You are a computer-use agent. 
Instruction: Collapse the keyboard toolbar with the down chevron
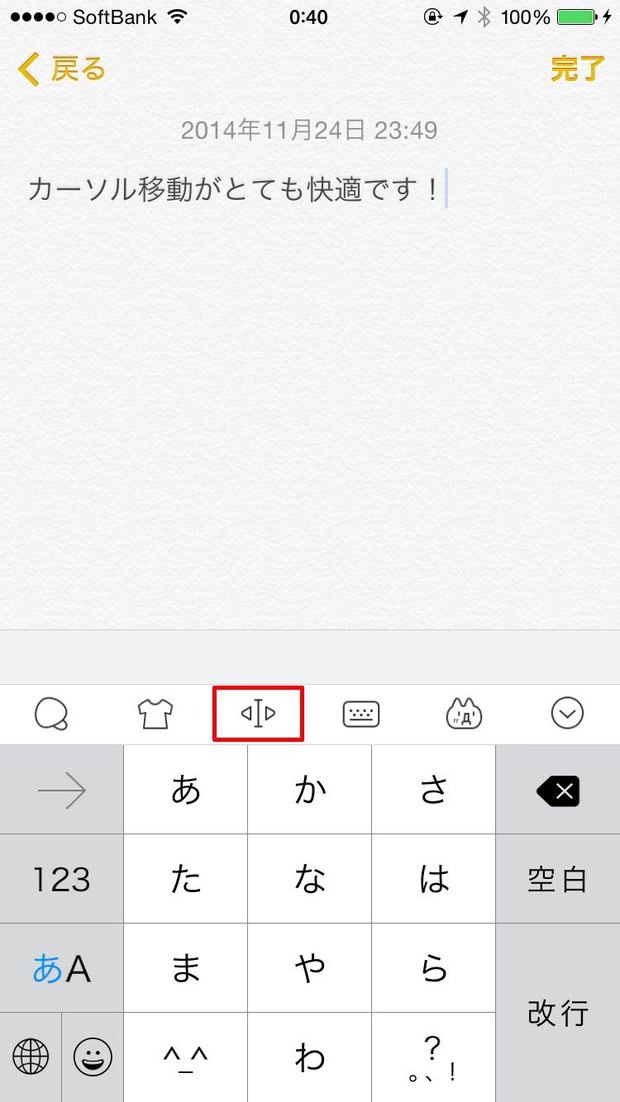tap(567, 714)
